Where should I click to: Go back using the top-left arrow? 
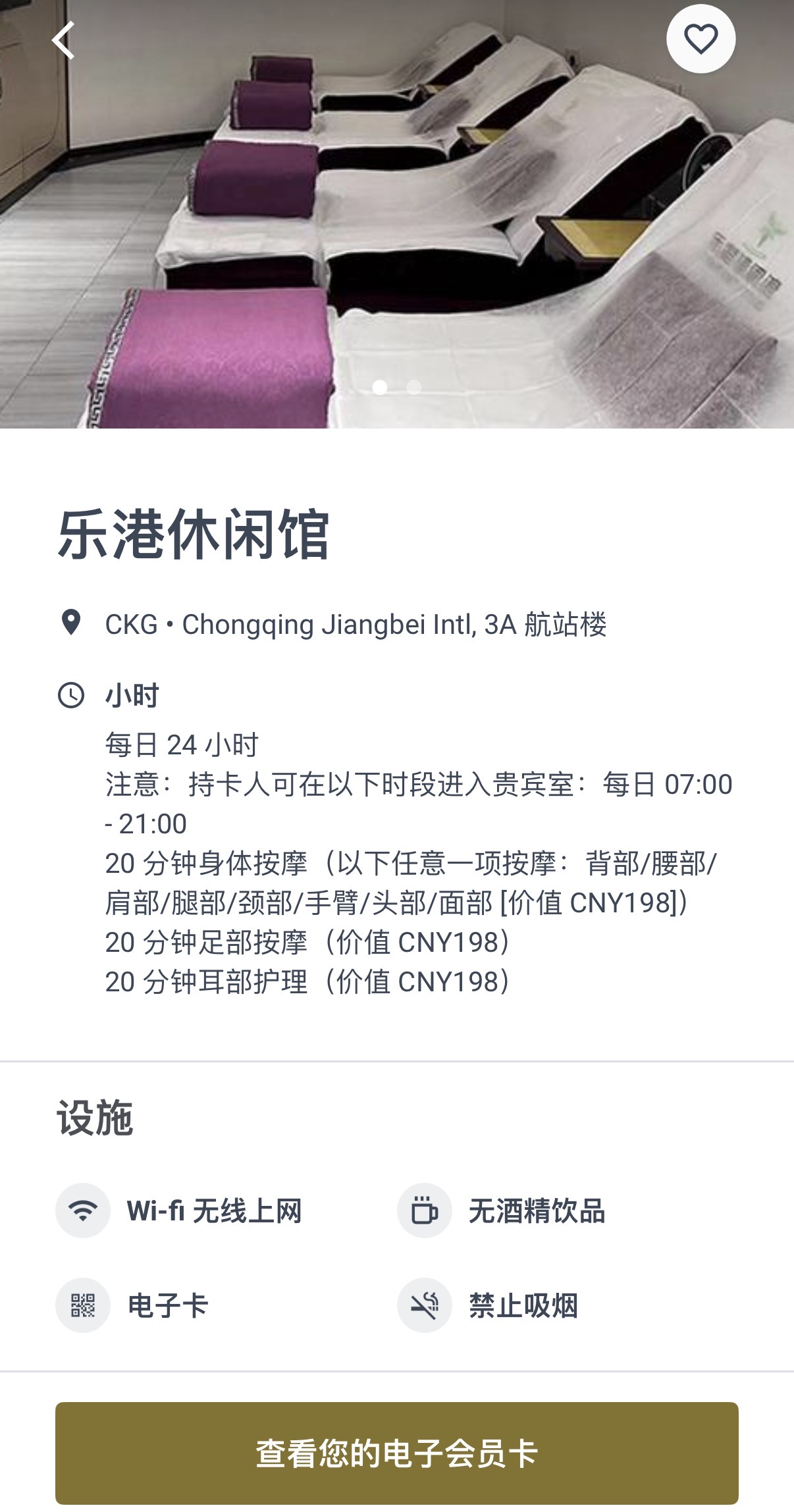click(x=64, y=40)
